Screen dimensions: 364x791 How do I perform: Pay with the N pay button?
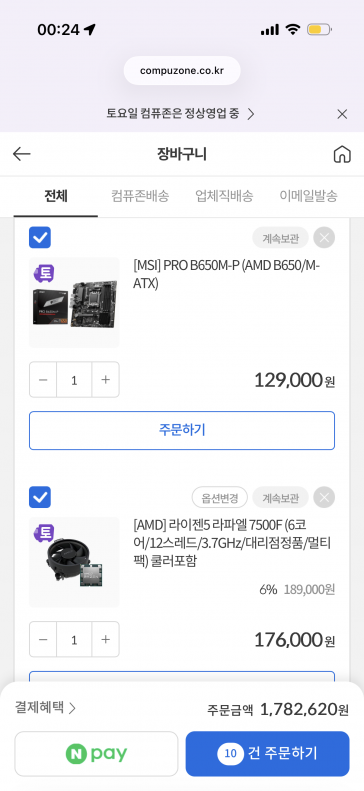tap(96, 754)
